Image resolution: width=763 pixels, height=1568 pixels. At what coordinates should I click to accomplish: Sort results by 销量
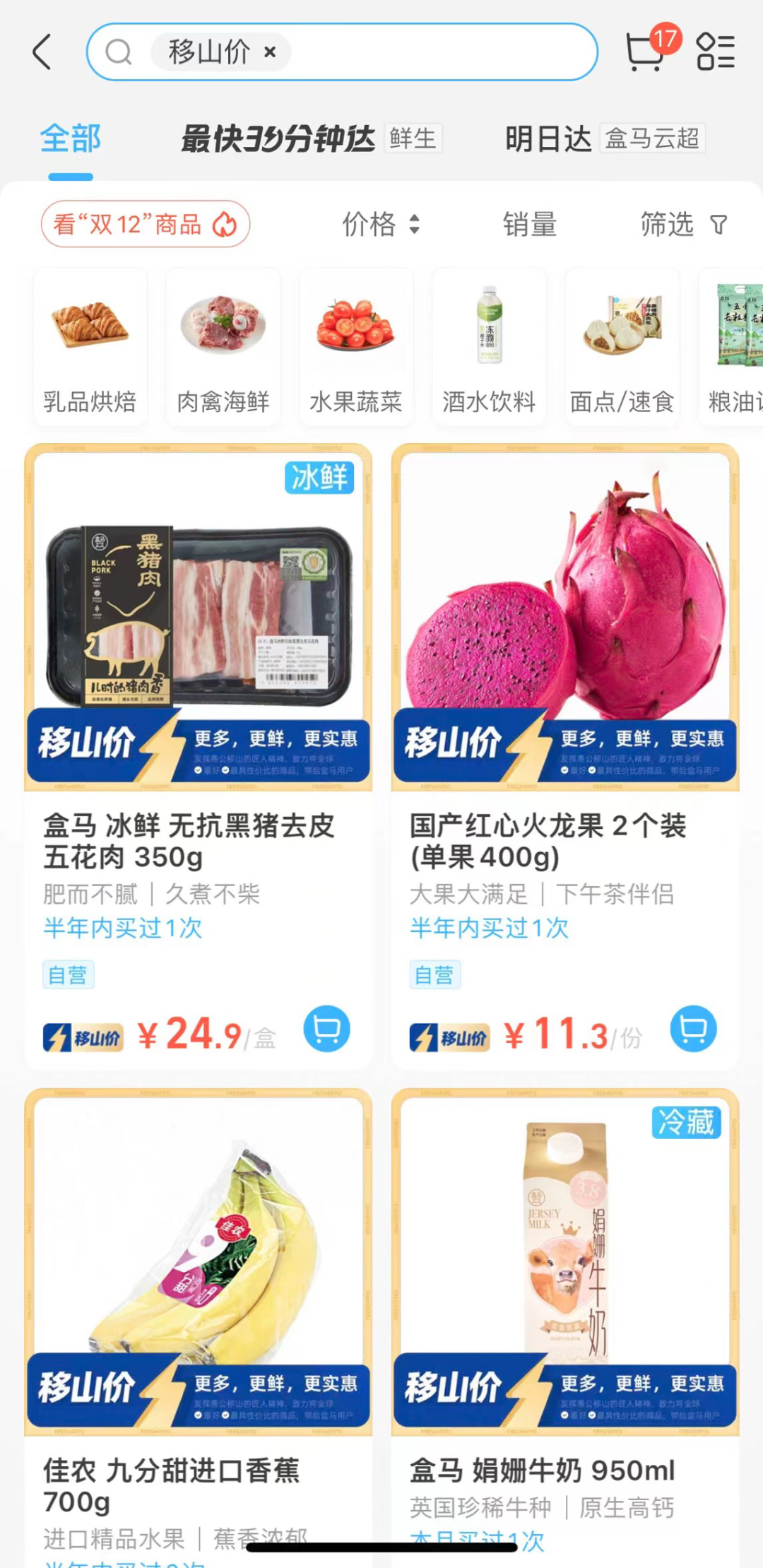point(530,225)
